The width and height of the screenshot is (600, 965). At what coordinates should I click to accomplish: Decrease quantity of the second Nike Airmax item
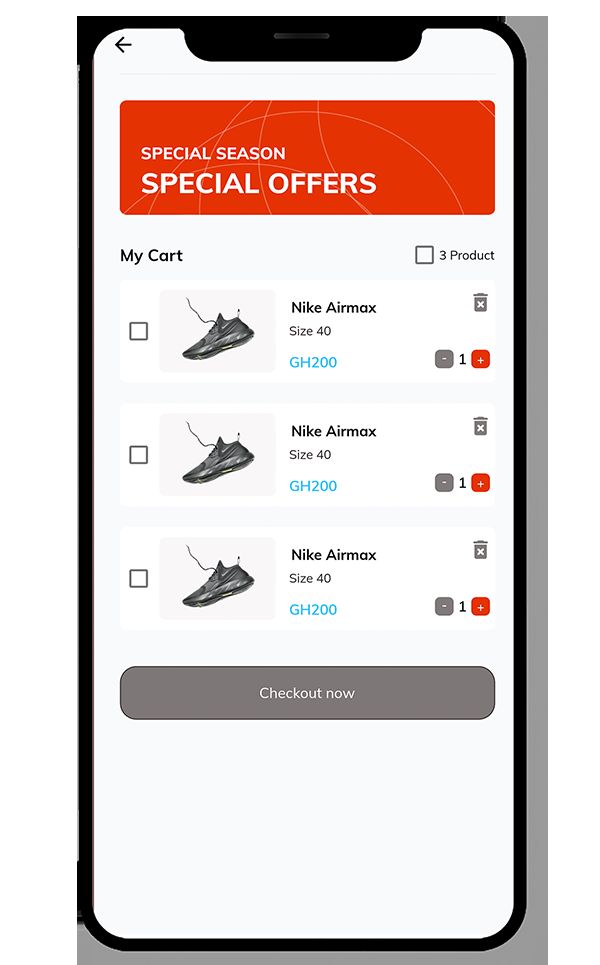pos(444,483)
